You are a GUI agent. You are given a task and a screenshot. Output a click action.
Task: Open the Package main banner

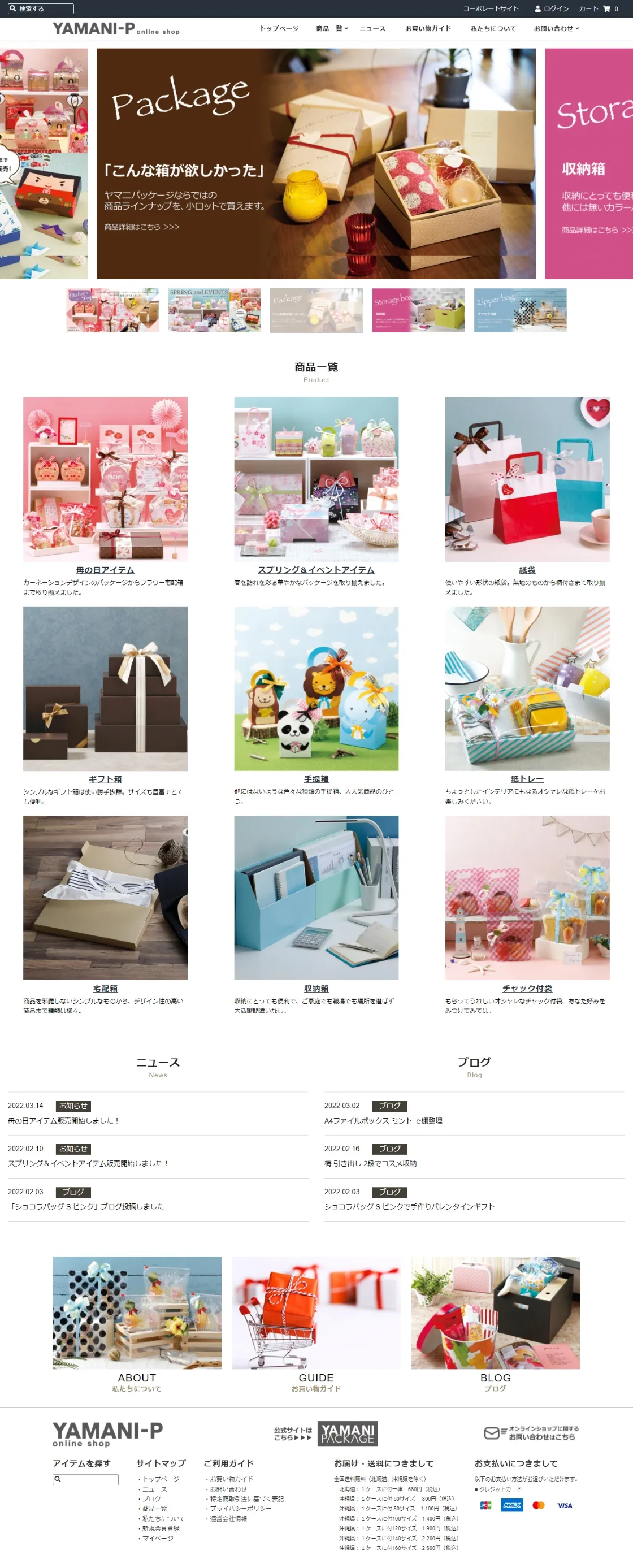(316, 164)
